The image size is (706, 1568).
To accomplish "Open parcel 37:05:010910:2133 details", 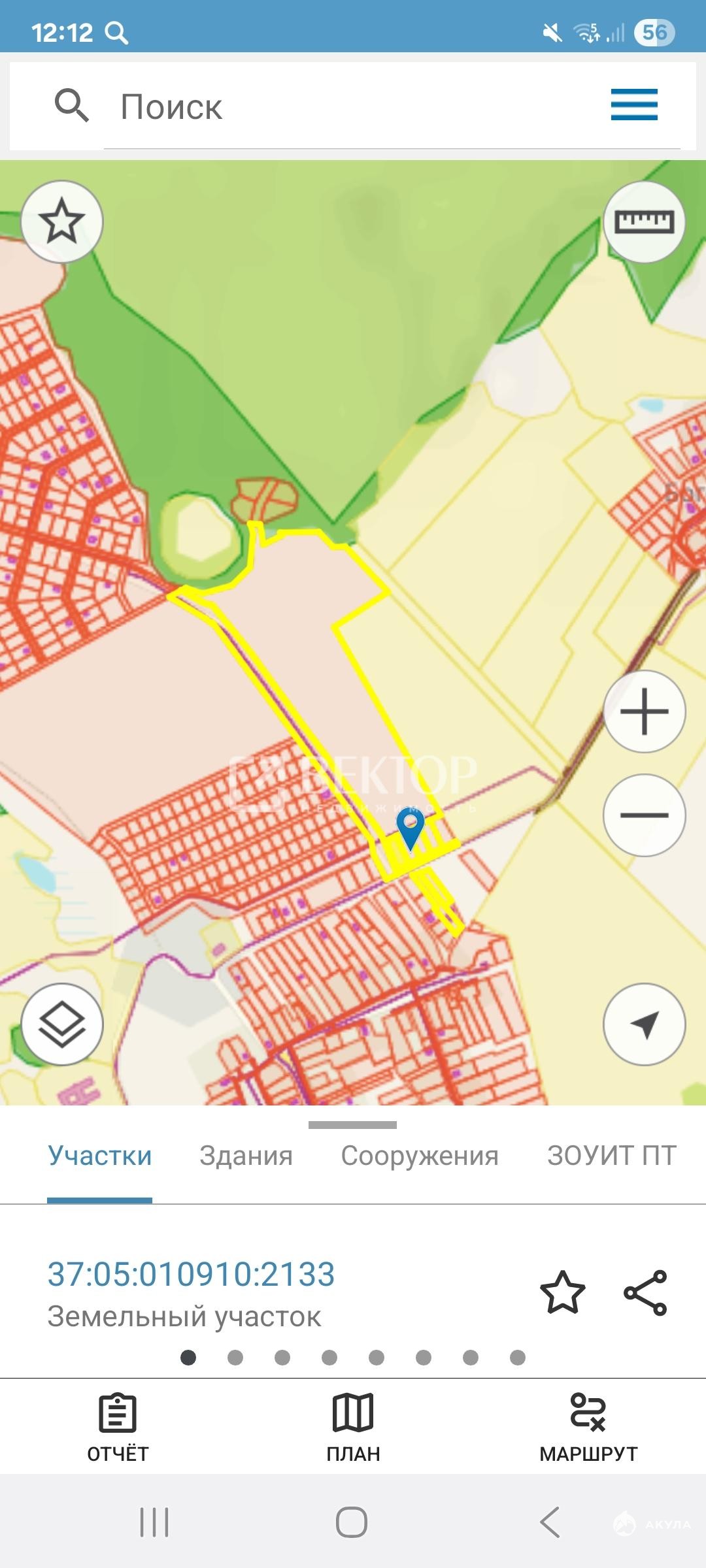I will (x=191, y=1275).
